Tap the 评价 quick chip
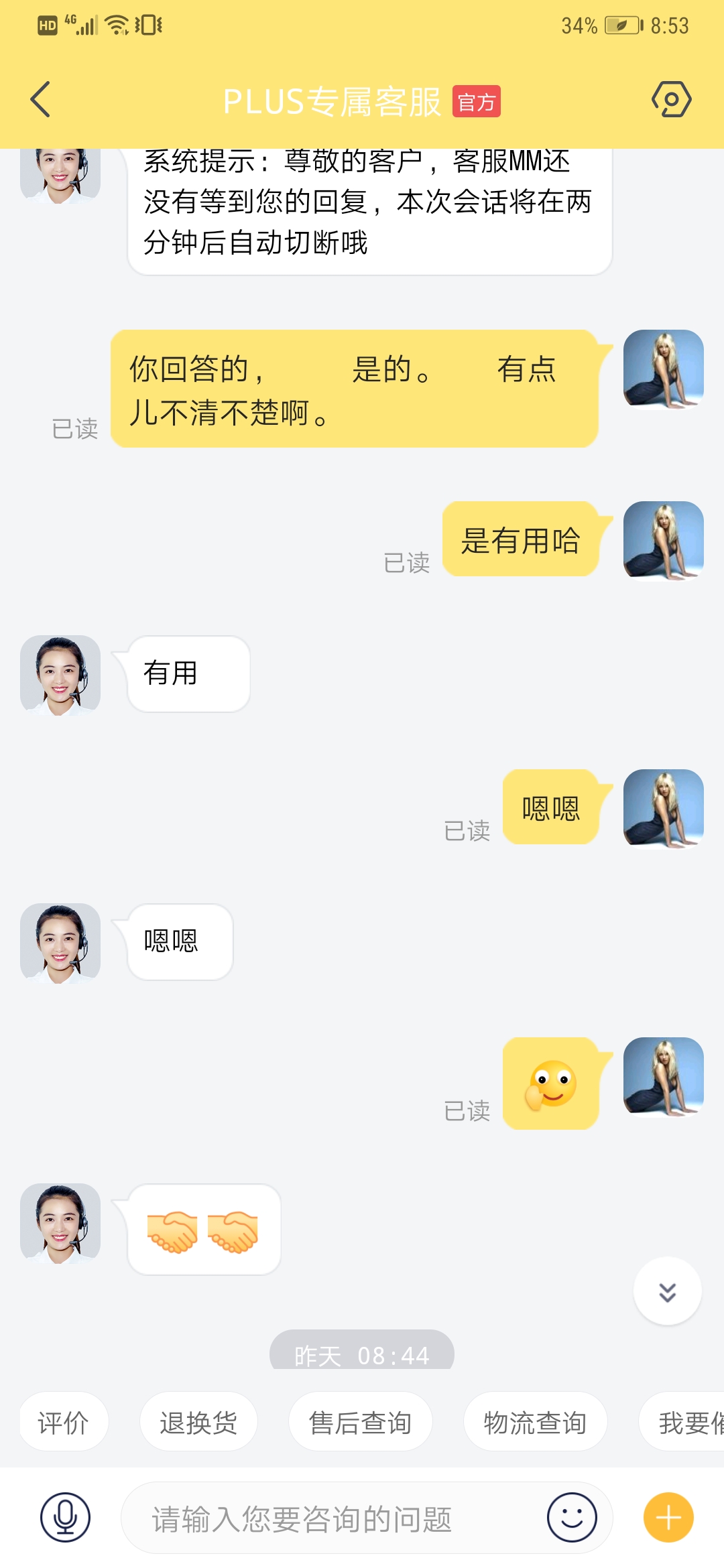Viewport: 724px width, 1568px height. click(64, 1422)
